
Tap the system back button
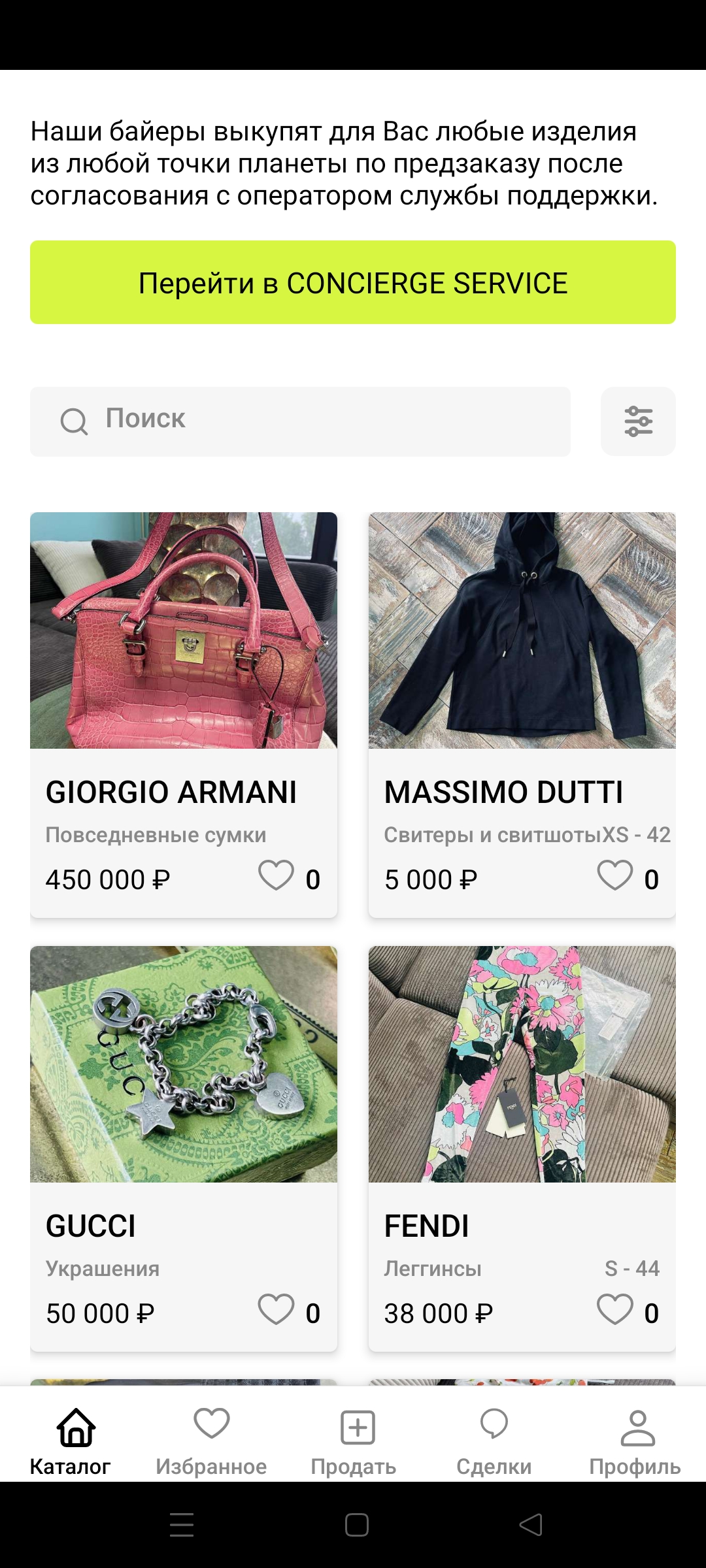coord(531,1525)
